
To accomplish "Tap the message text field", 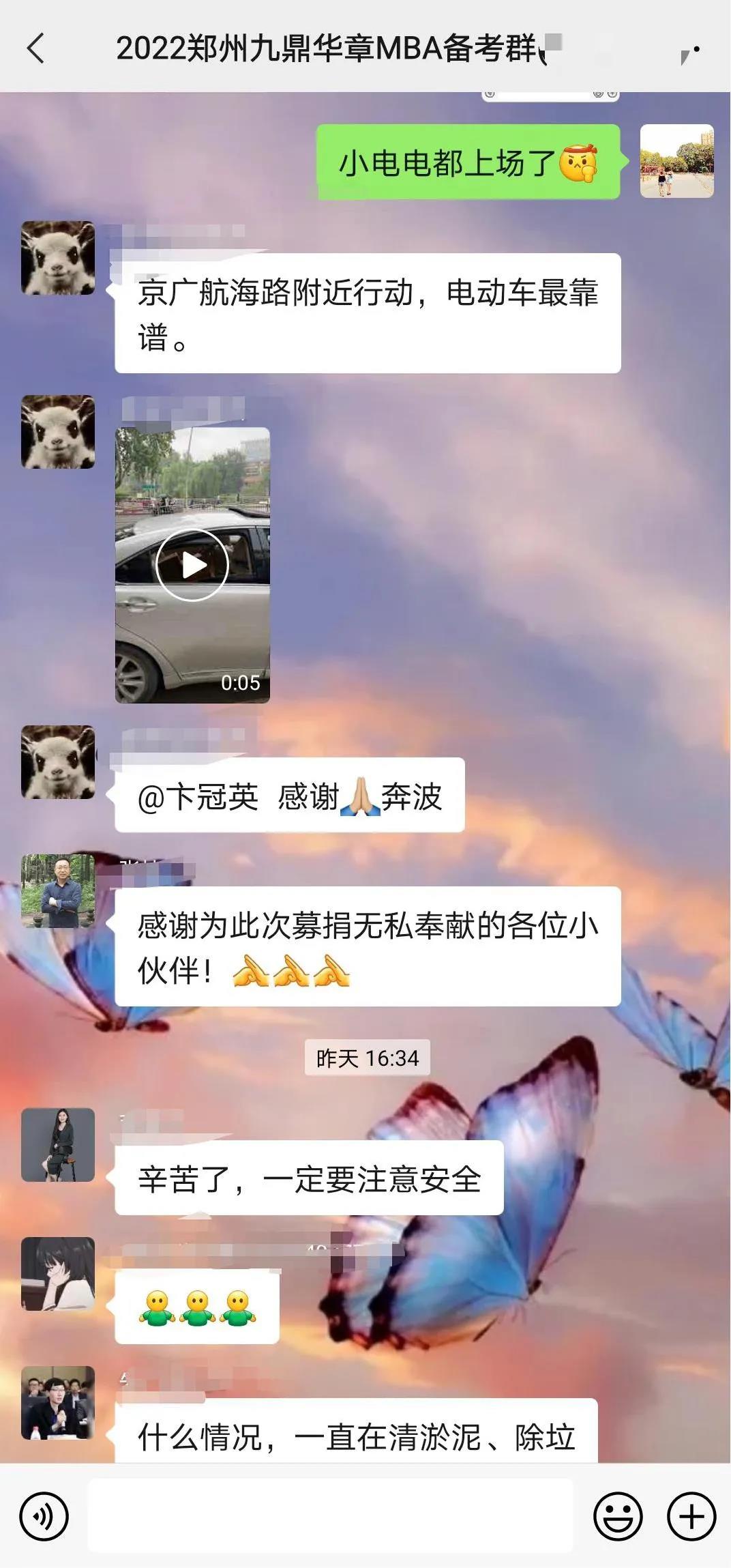I will point(330,1516).
